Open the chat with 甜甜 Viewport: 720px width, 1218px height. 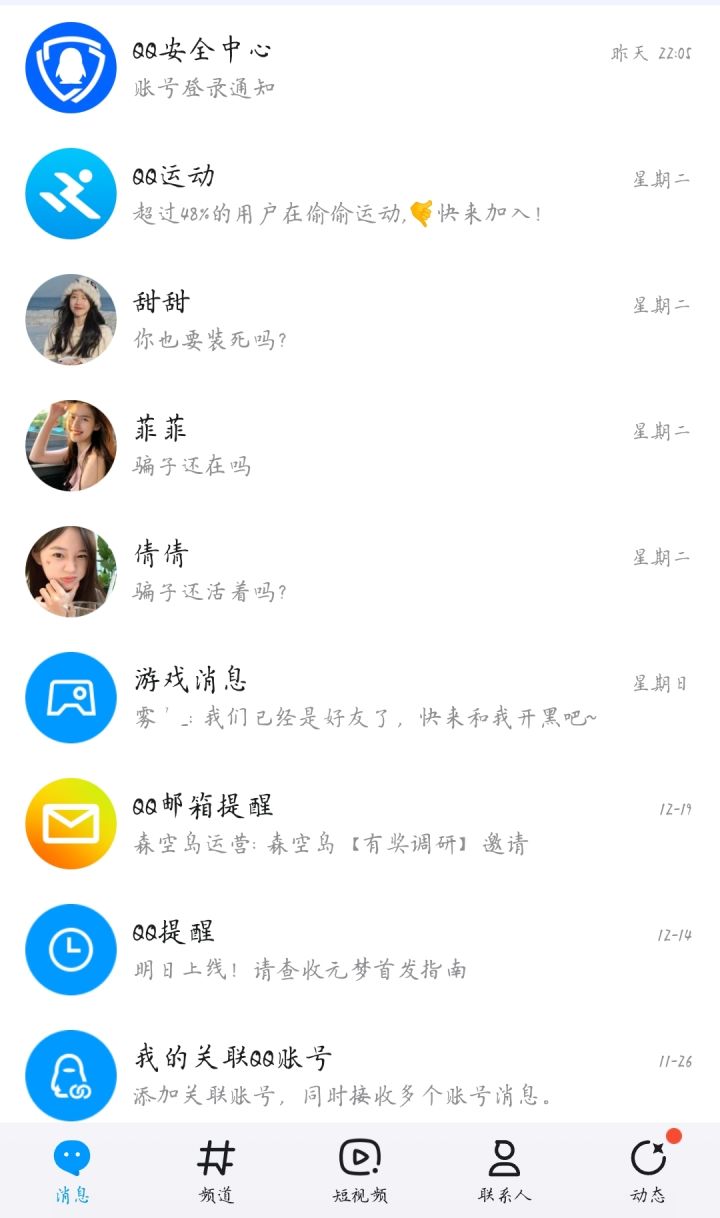pos(360,320)
